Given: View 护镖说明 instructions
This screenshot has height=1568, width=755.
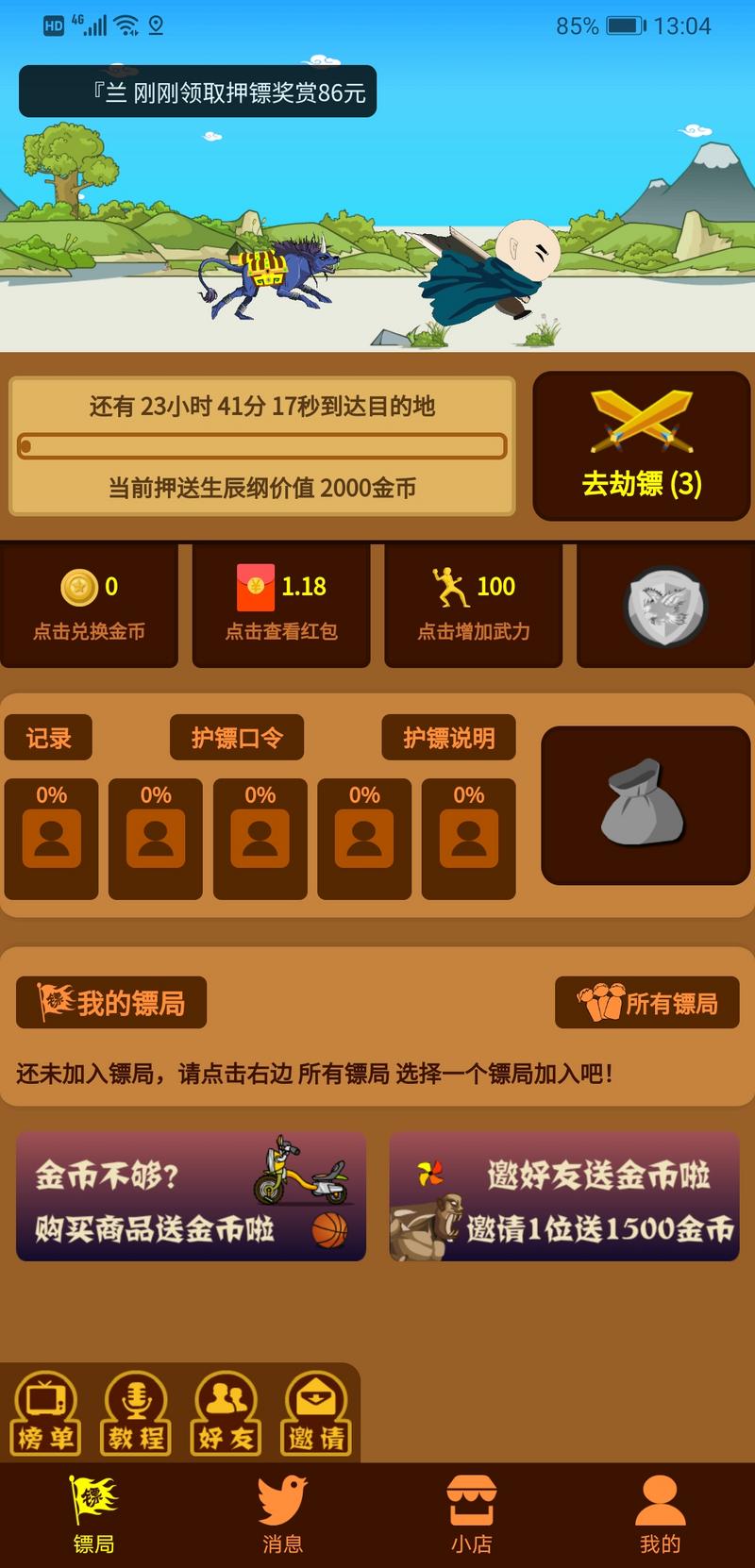Looking at the screenshot, I should [x=448, y=738].
